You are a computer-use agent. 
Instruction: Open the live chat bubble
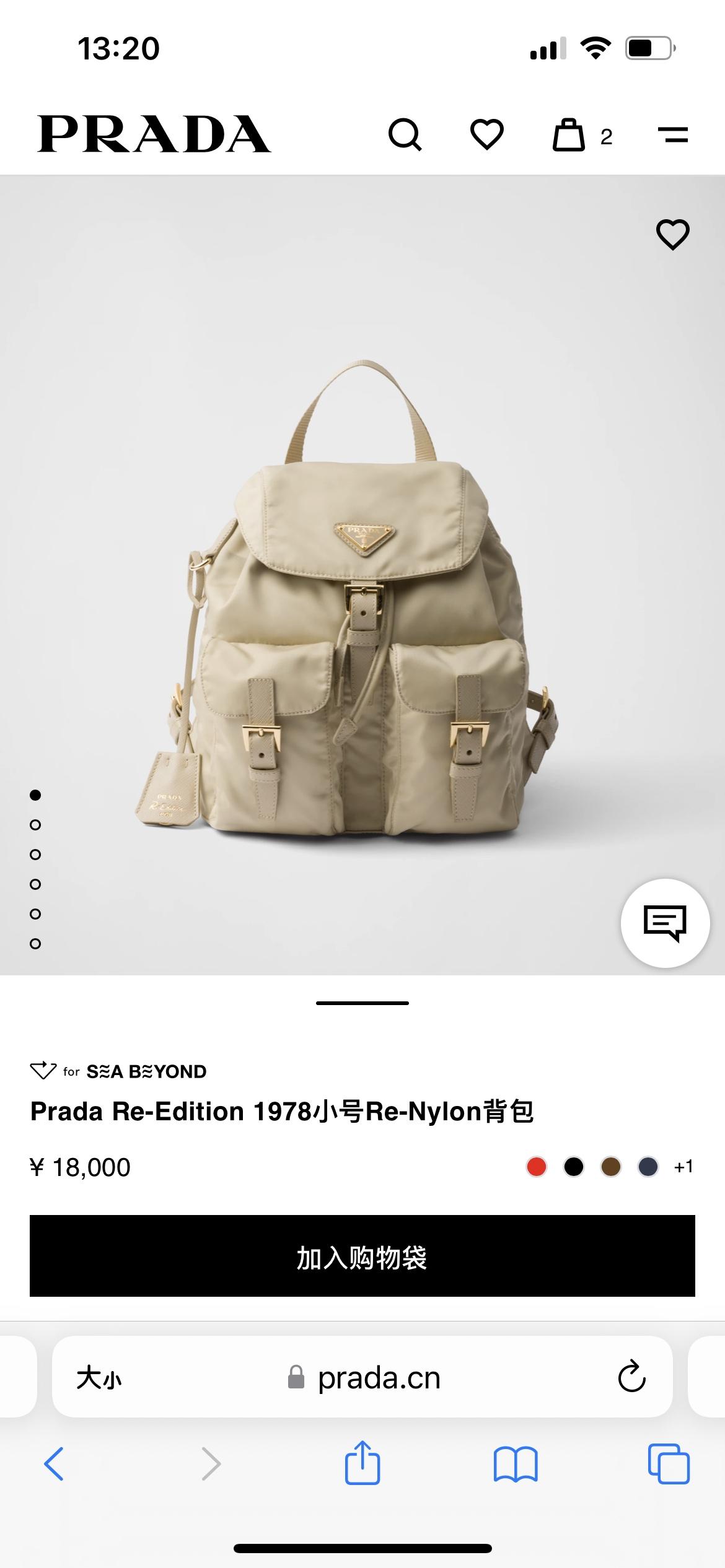(x=665, y=923)
